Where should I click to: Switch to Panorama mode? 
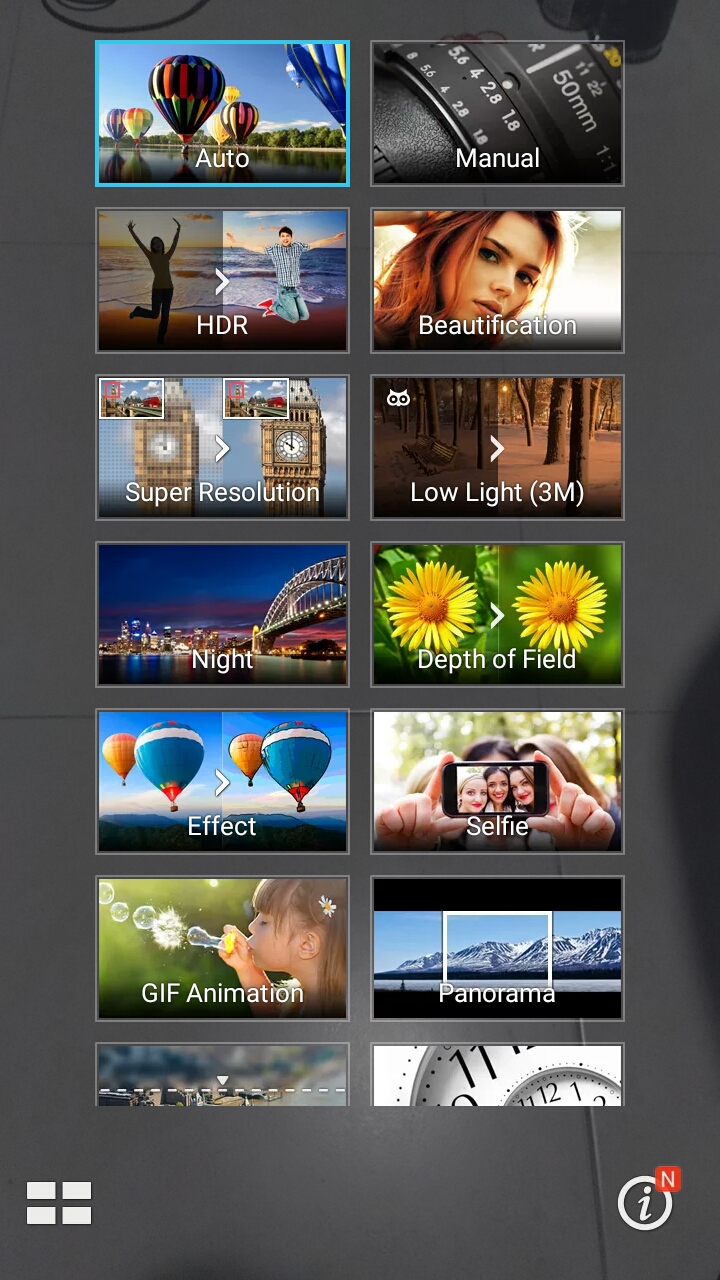point(497,948)
